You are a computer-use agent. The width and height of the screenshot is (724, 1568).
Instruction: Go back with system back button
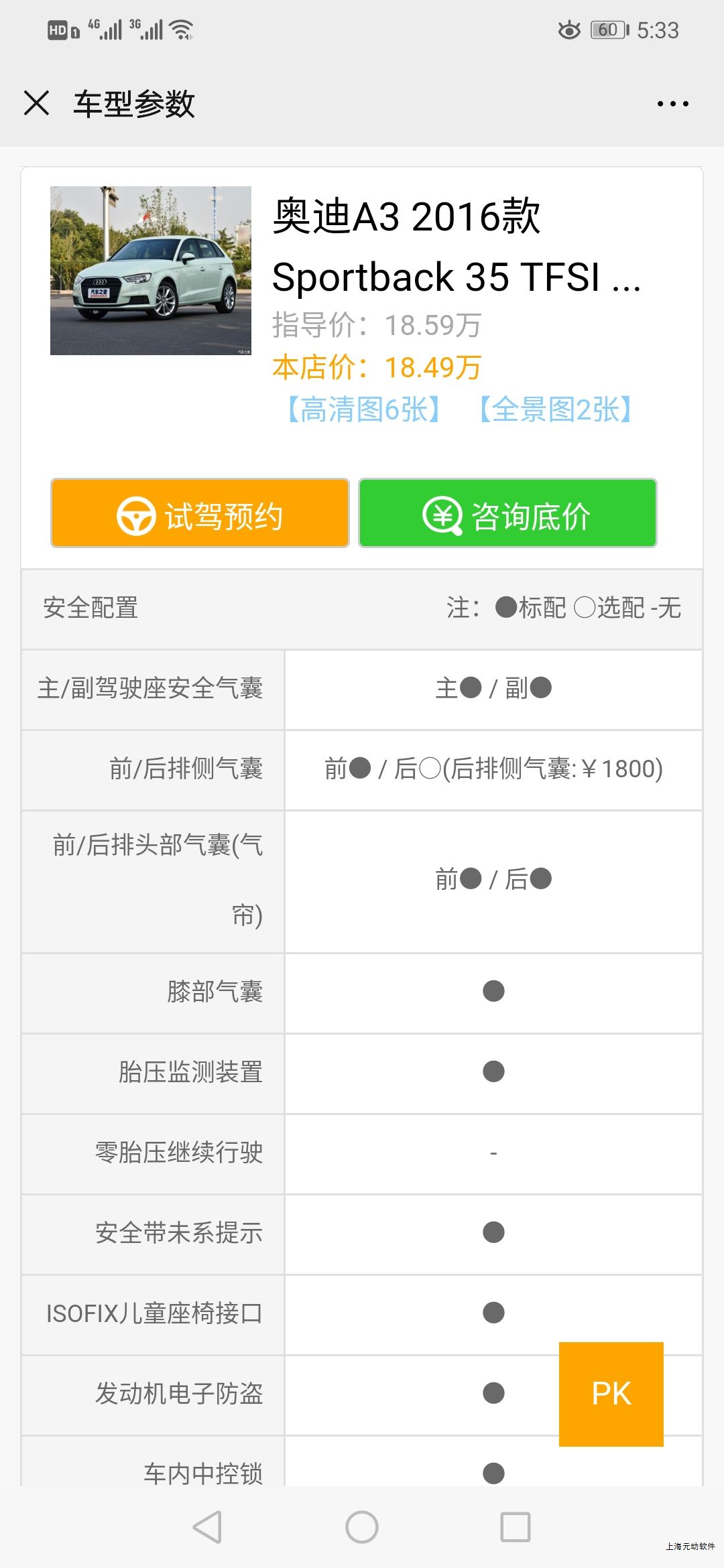(207, 1527)
